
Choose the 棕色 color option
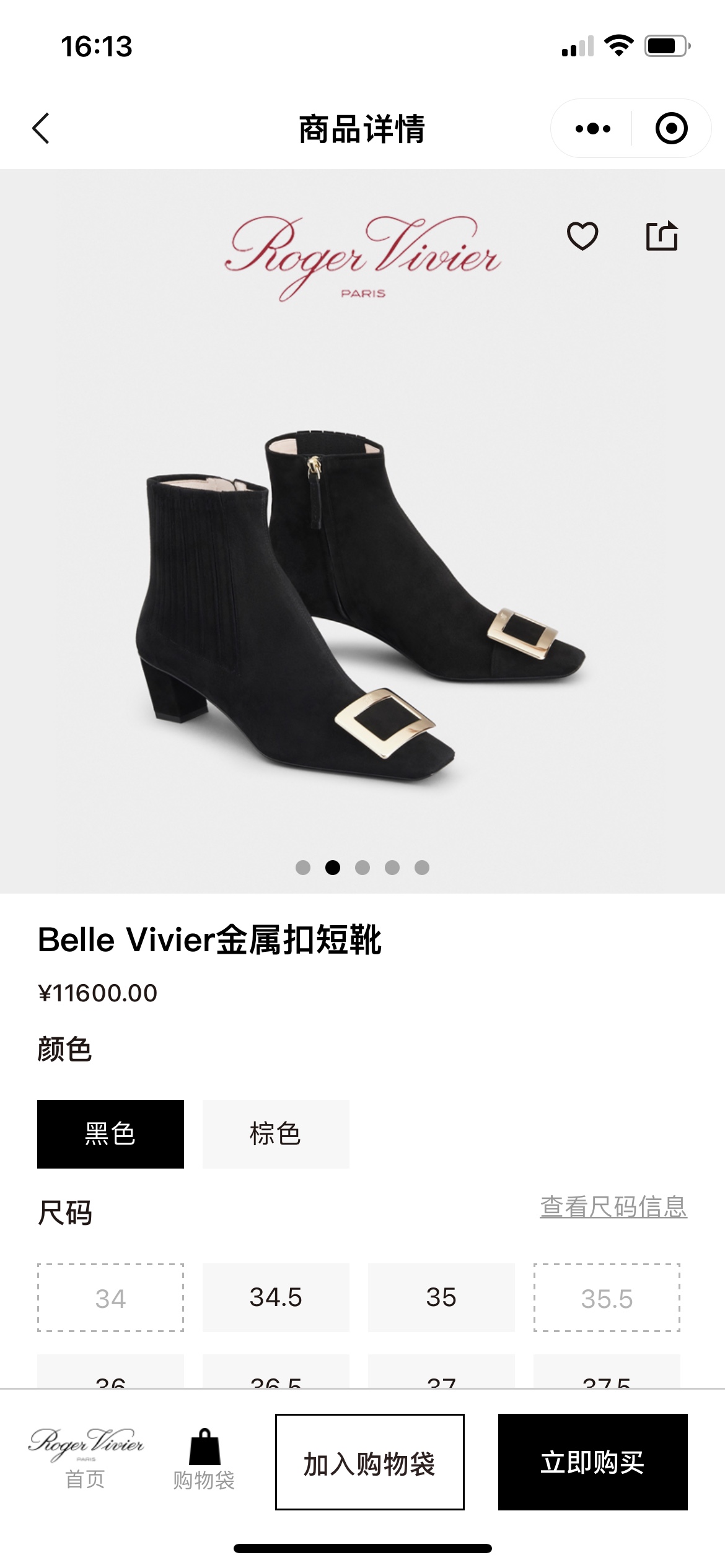[x=276, y=1134]
